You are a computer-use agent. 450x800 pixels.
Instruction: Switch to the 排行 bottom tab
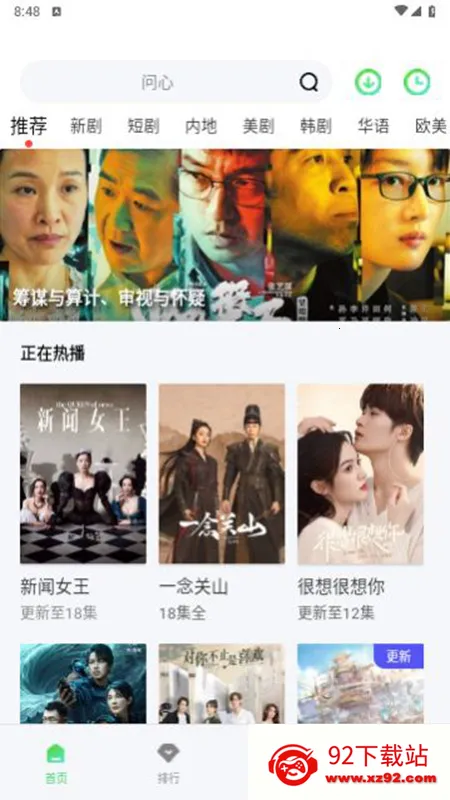(x=168, y=763)
